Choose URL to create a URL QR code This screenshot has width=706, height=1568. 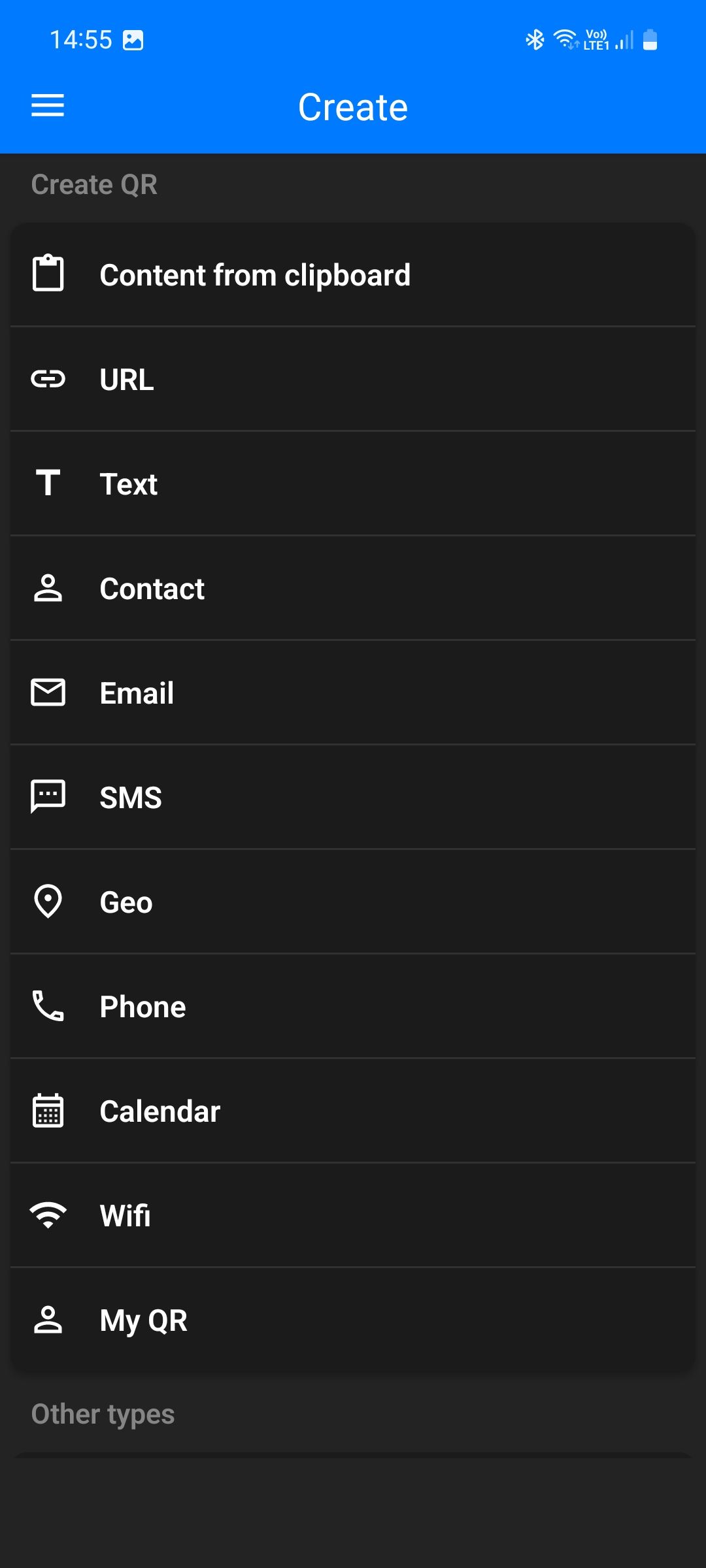click(x=353, y=379)
